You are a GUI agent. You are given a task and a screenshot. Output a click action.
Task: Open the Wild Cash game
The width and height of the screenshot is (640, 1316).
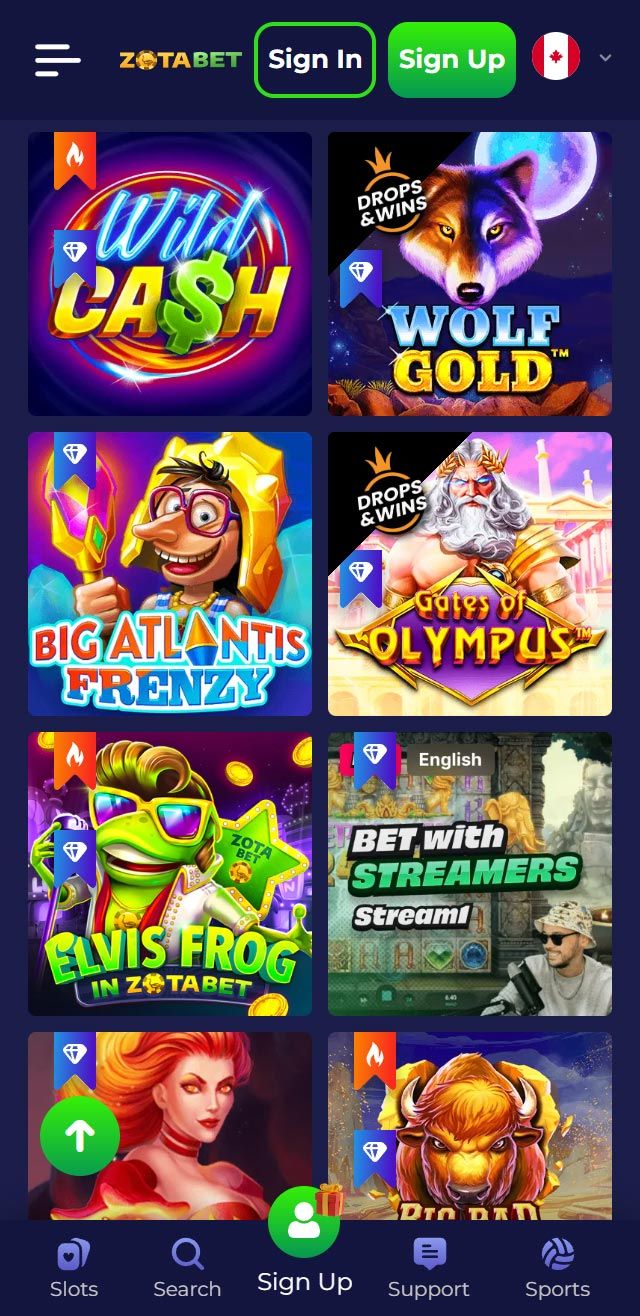[x=170, y=274]
